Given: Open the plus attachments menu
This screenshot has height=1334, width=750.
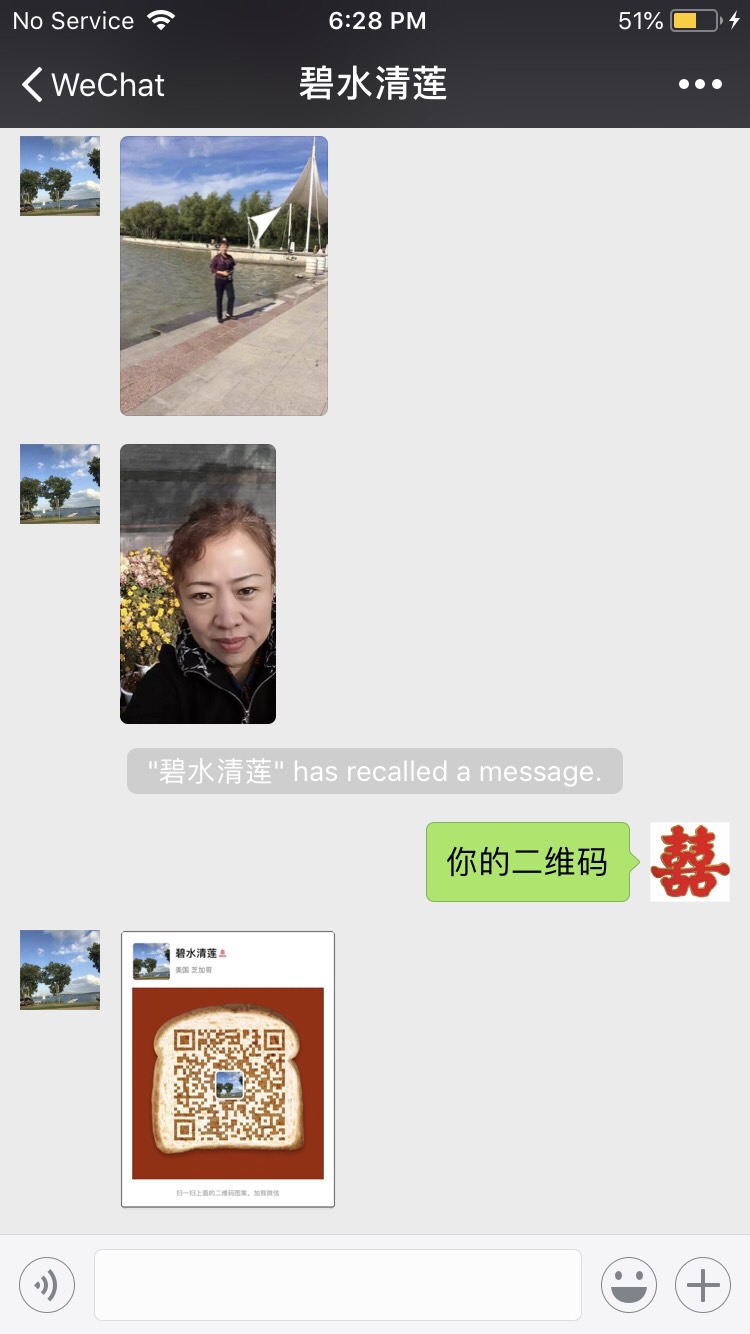Looking at the screenshot, I should tap(703, 1285).
